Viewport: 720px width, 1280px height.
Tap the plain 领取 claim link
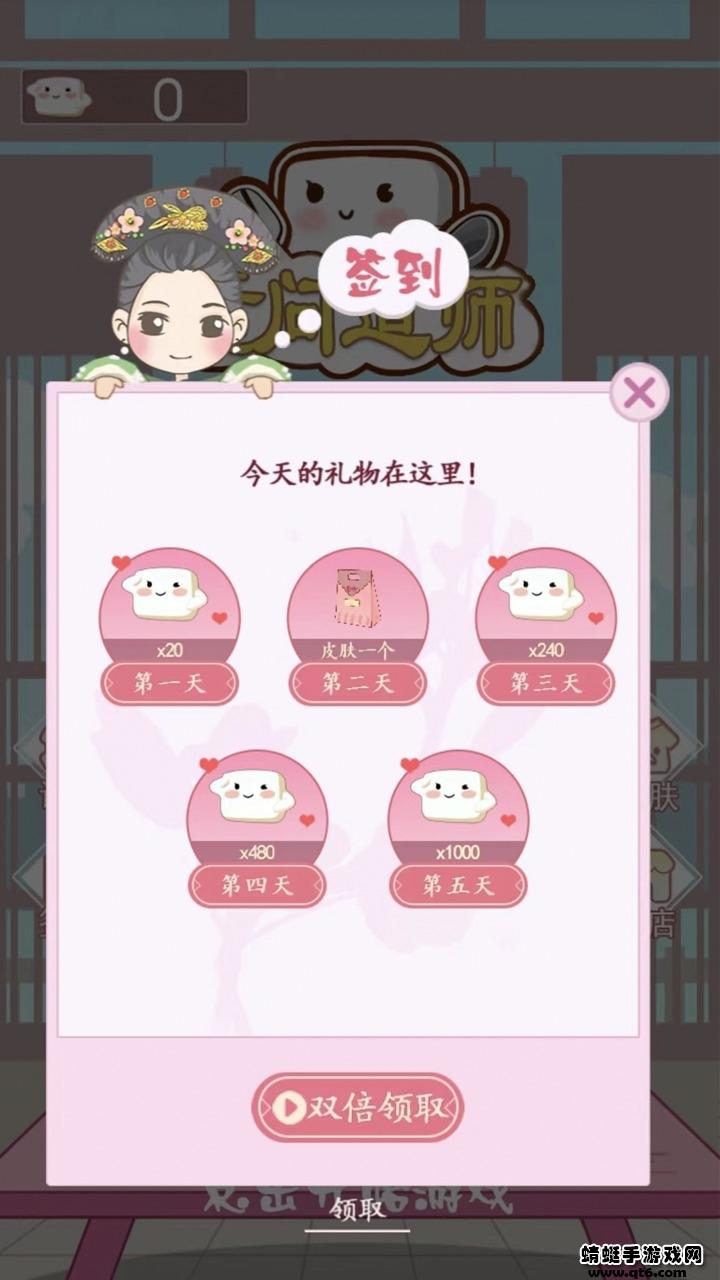(x=358, y=1209)
